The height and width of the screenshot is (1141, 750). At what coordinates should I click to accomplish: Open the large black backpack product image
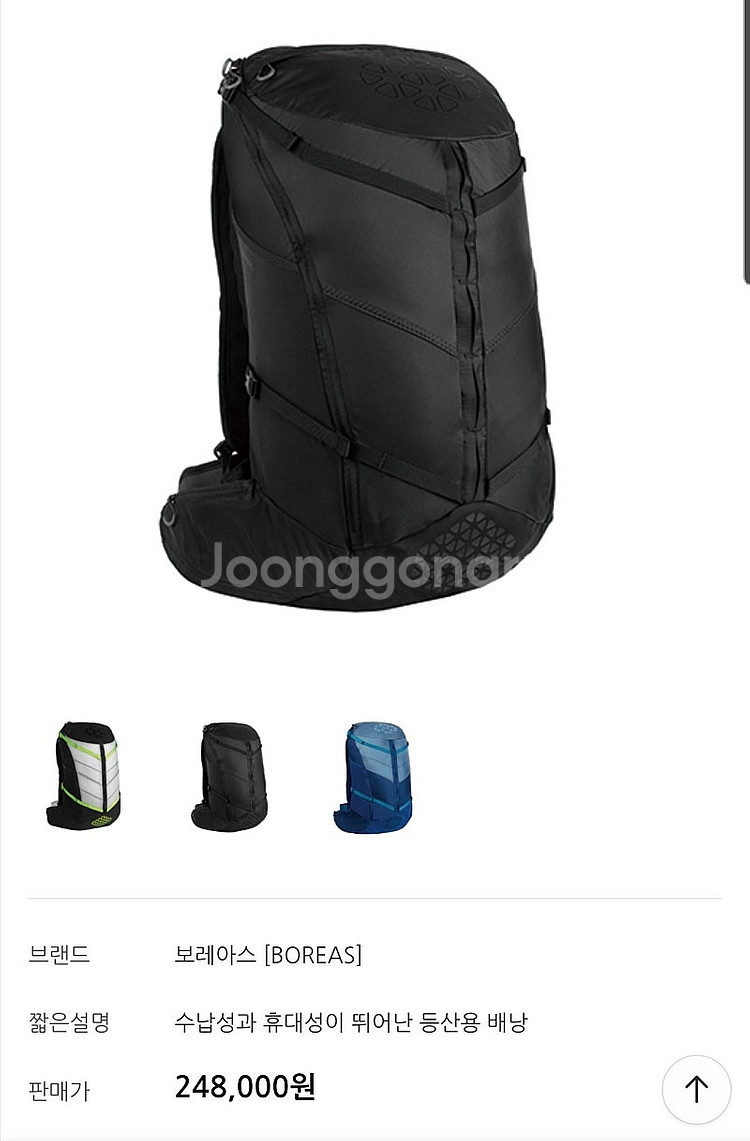point(357,327)
